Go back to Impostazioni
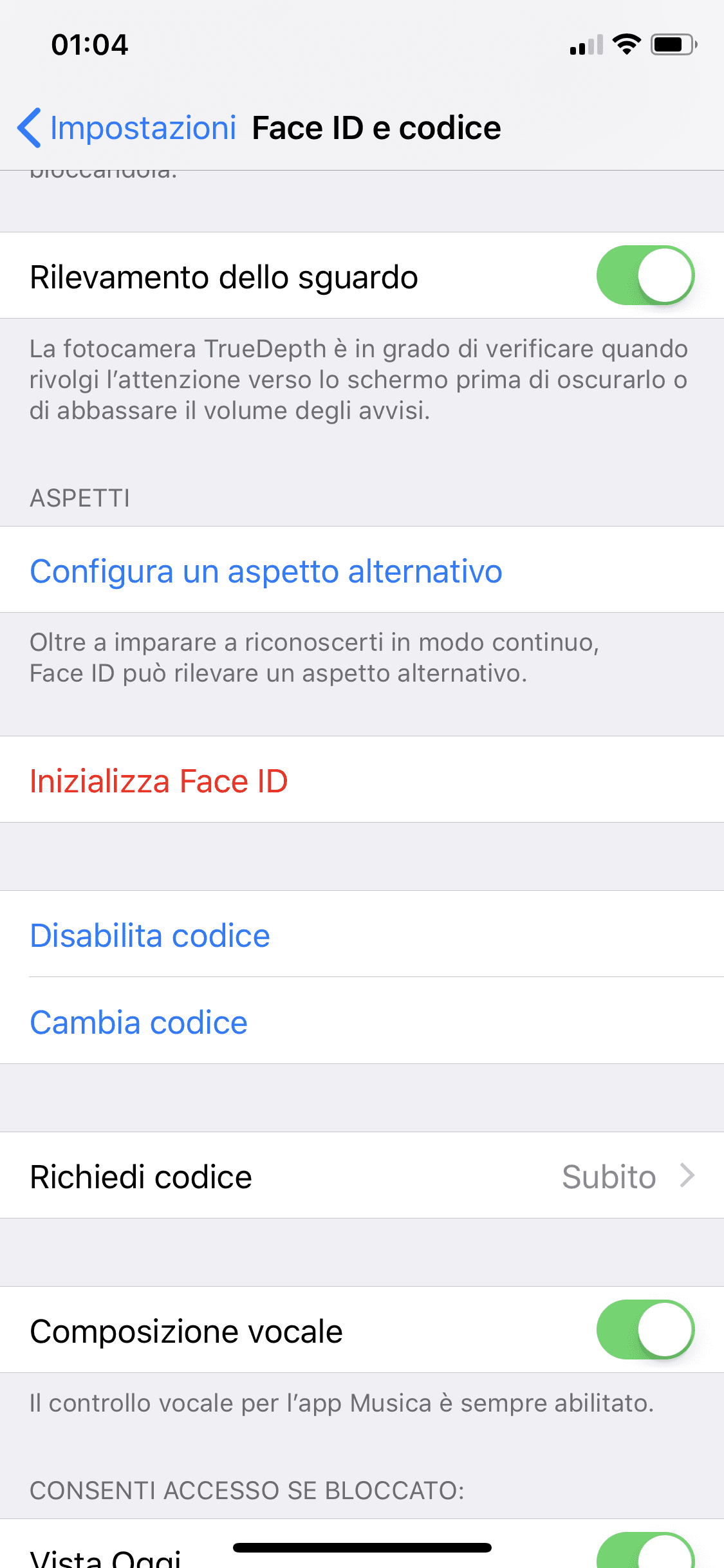 tap(127, 127)
